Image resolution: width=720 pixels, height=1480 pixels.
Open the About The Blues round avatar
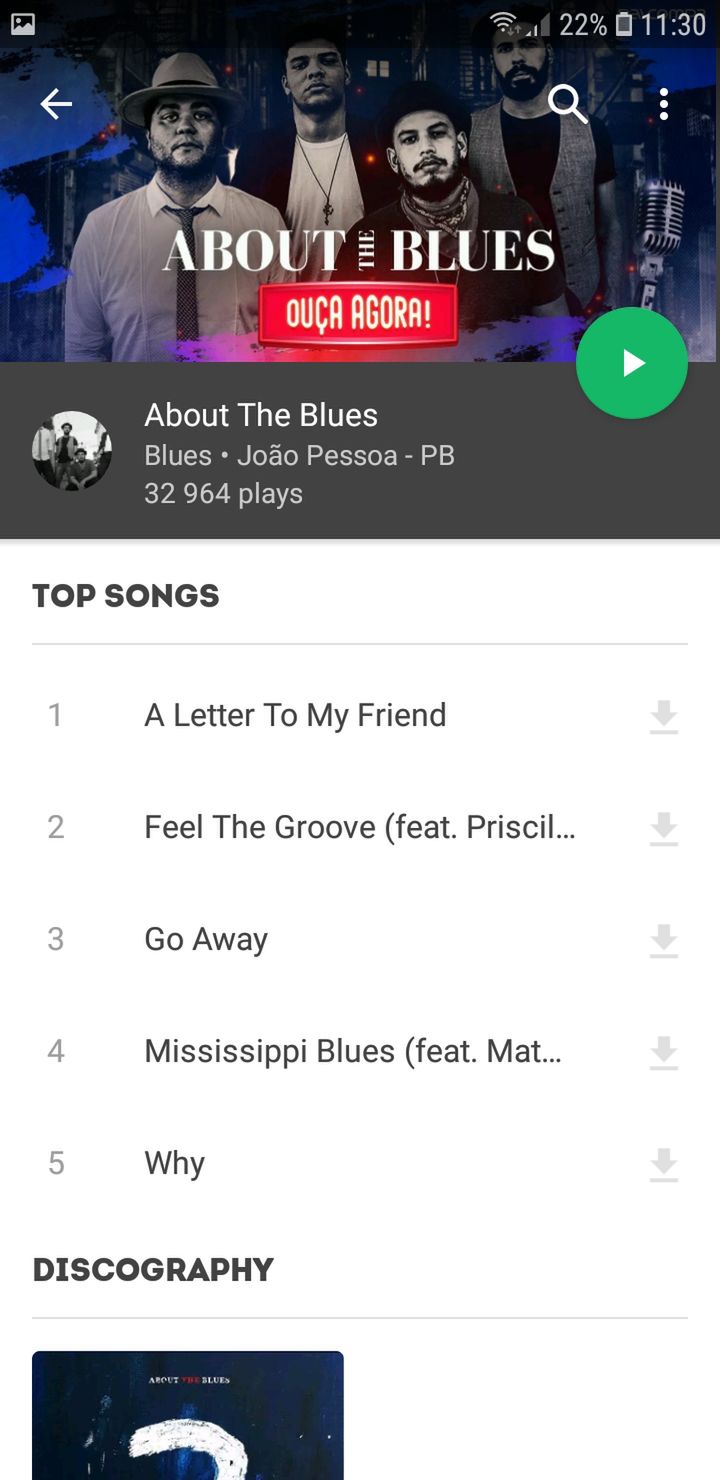[72, 451]
